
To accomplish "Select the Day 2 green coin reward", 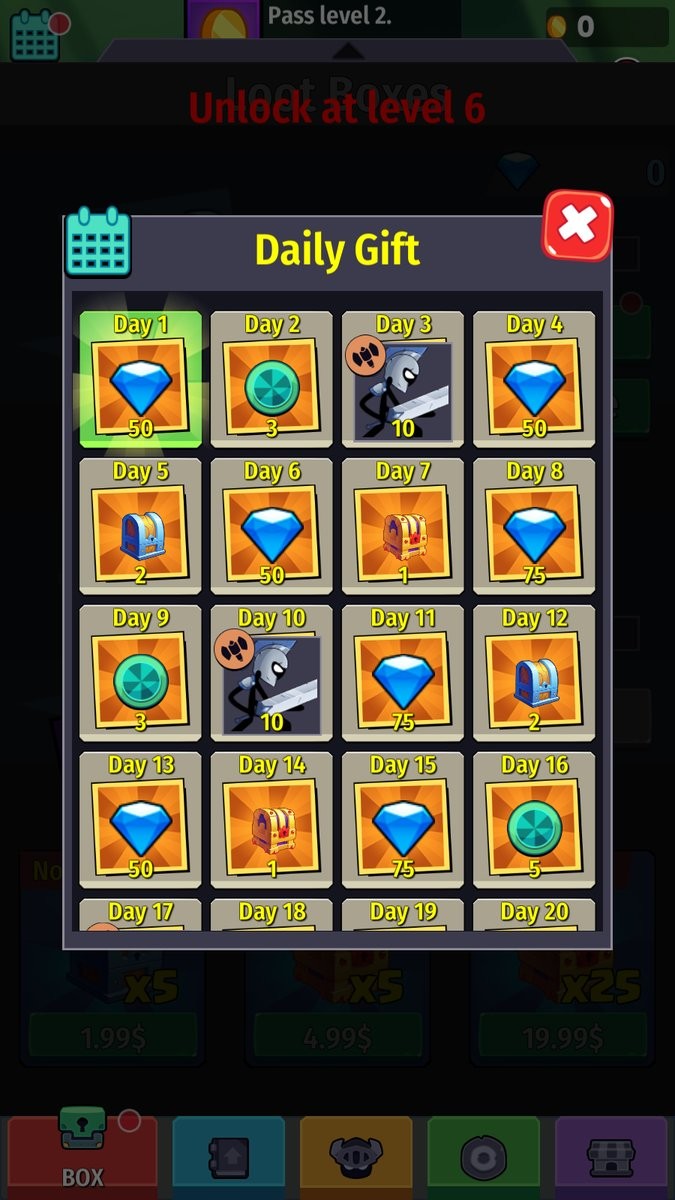I will pos(271,381).
